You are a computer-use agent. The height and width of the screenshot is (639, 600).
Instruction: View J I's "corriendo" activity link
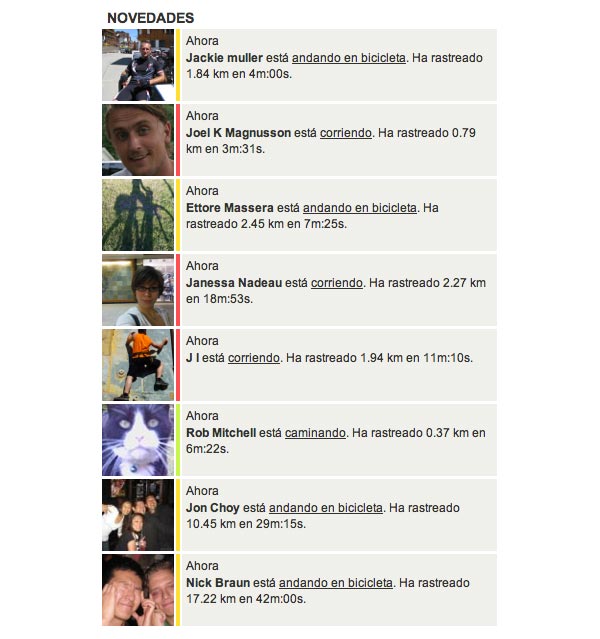tap(254, 358)
